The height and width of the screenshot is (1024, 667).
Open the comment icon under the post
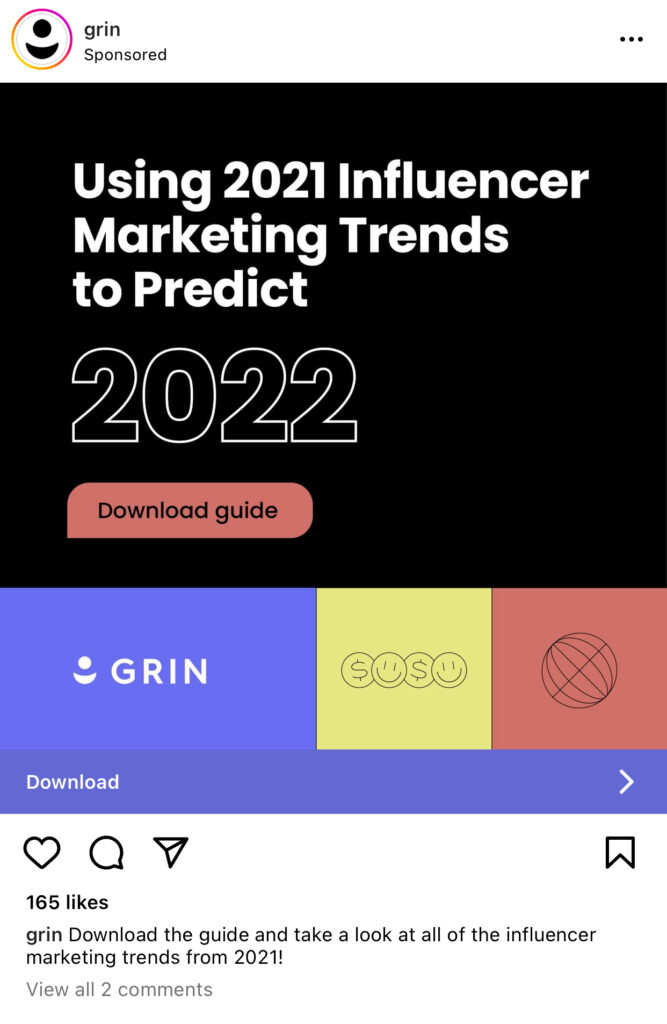pos(106,853)
